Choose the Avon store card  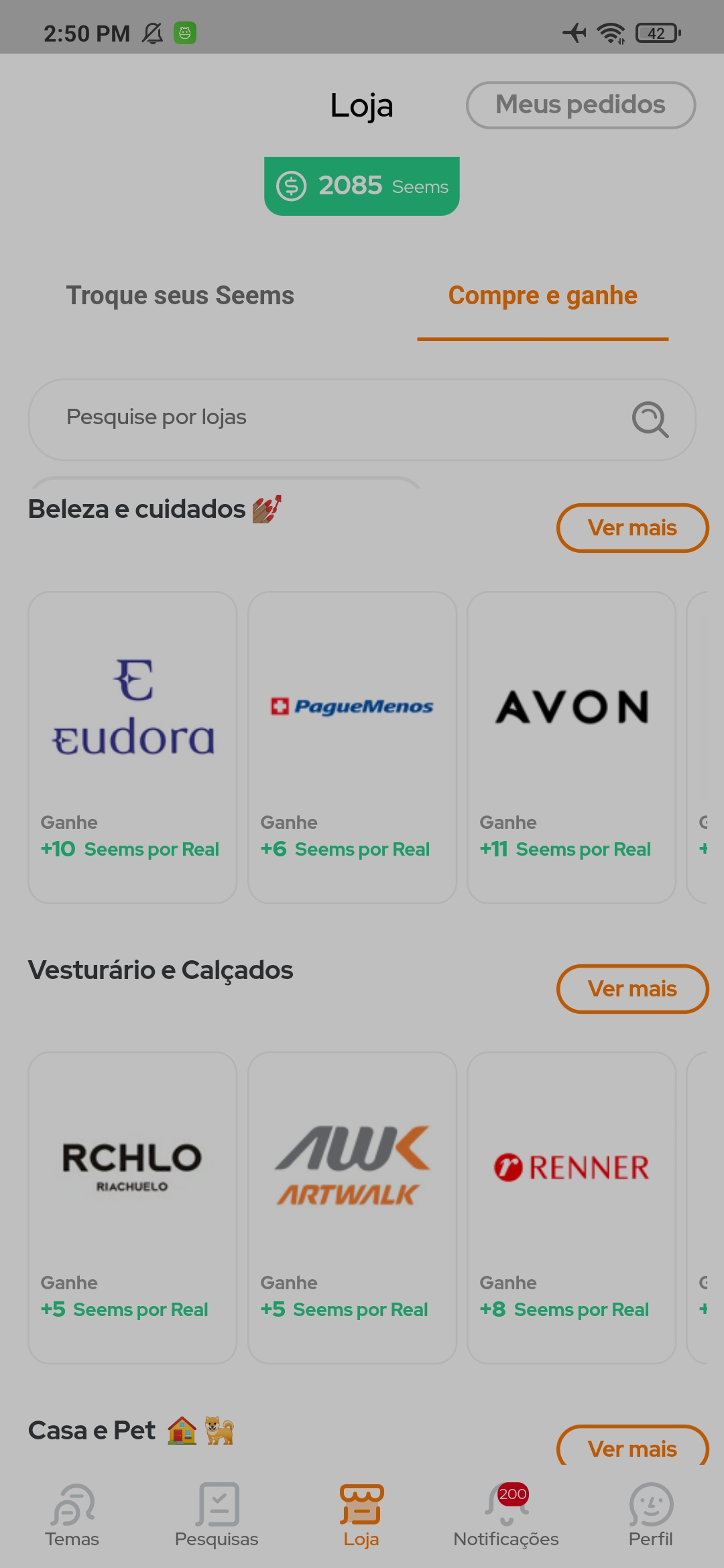click(571, 747)
